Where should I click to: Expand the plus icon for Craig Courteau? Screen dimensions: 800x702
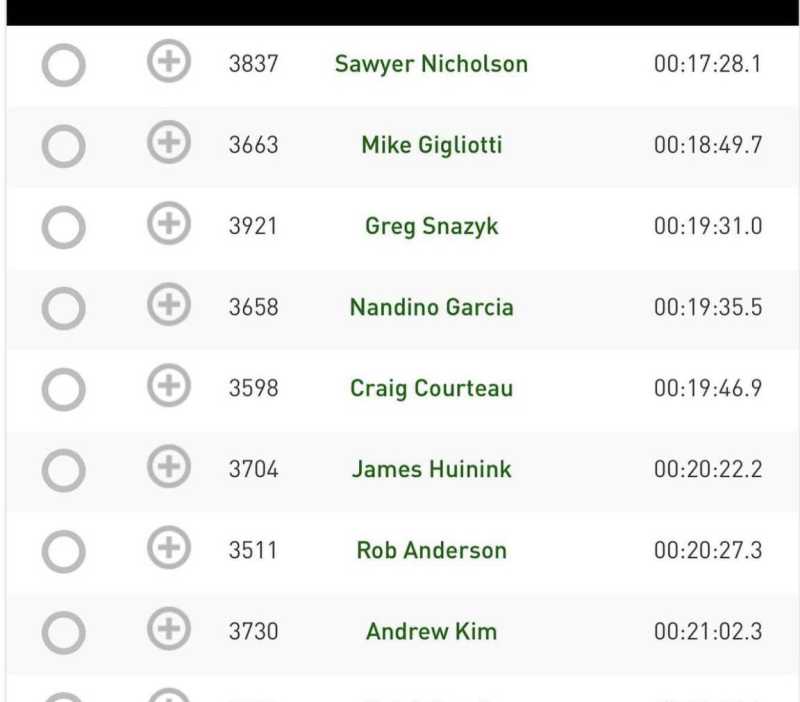(x=168, y=386)
